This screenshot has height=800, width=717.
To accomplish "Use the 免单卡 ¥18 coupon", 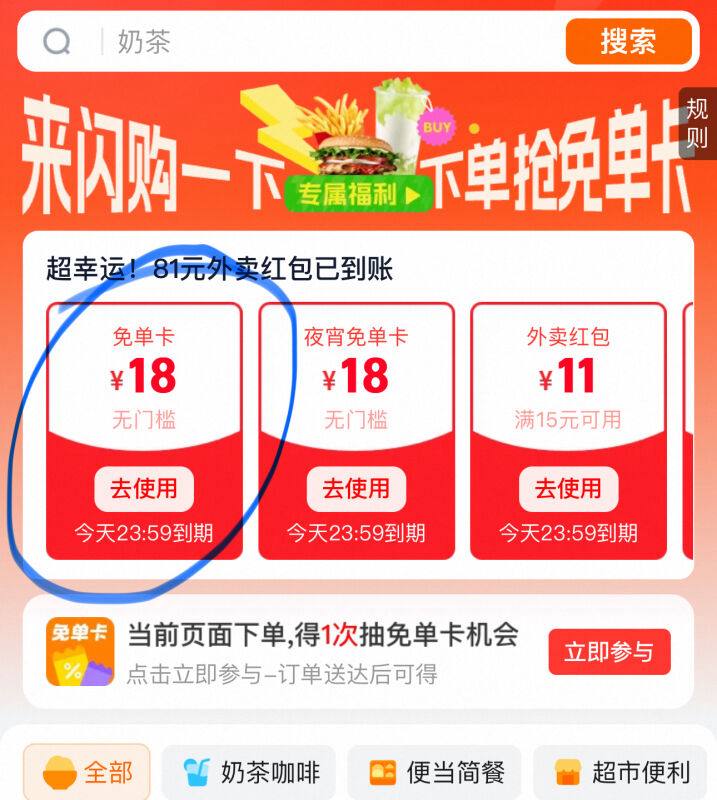I will pos(144,488).
